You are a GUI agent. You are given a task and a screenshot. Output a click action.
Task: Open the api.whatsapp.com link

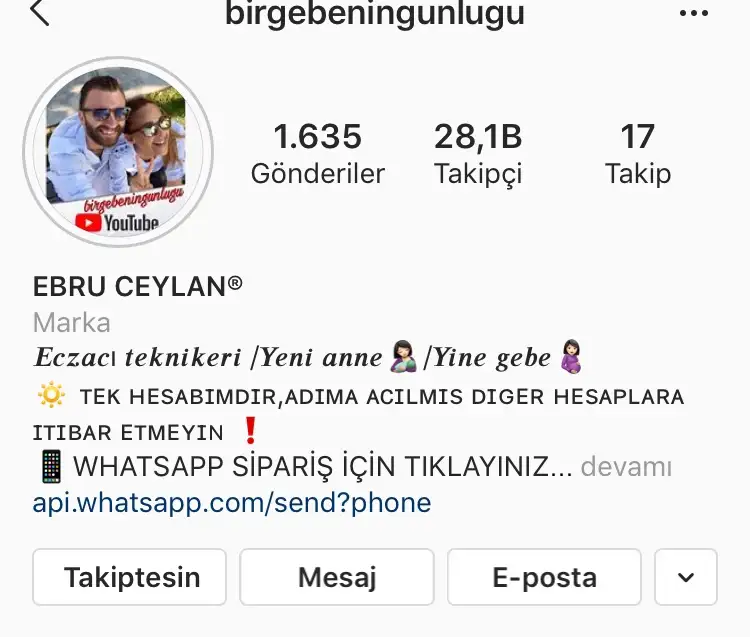(x=232, y=502)
